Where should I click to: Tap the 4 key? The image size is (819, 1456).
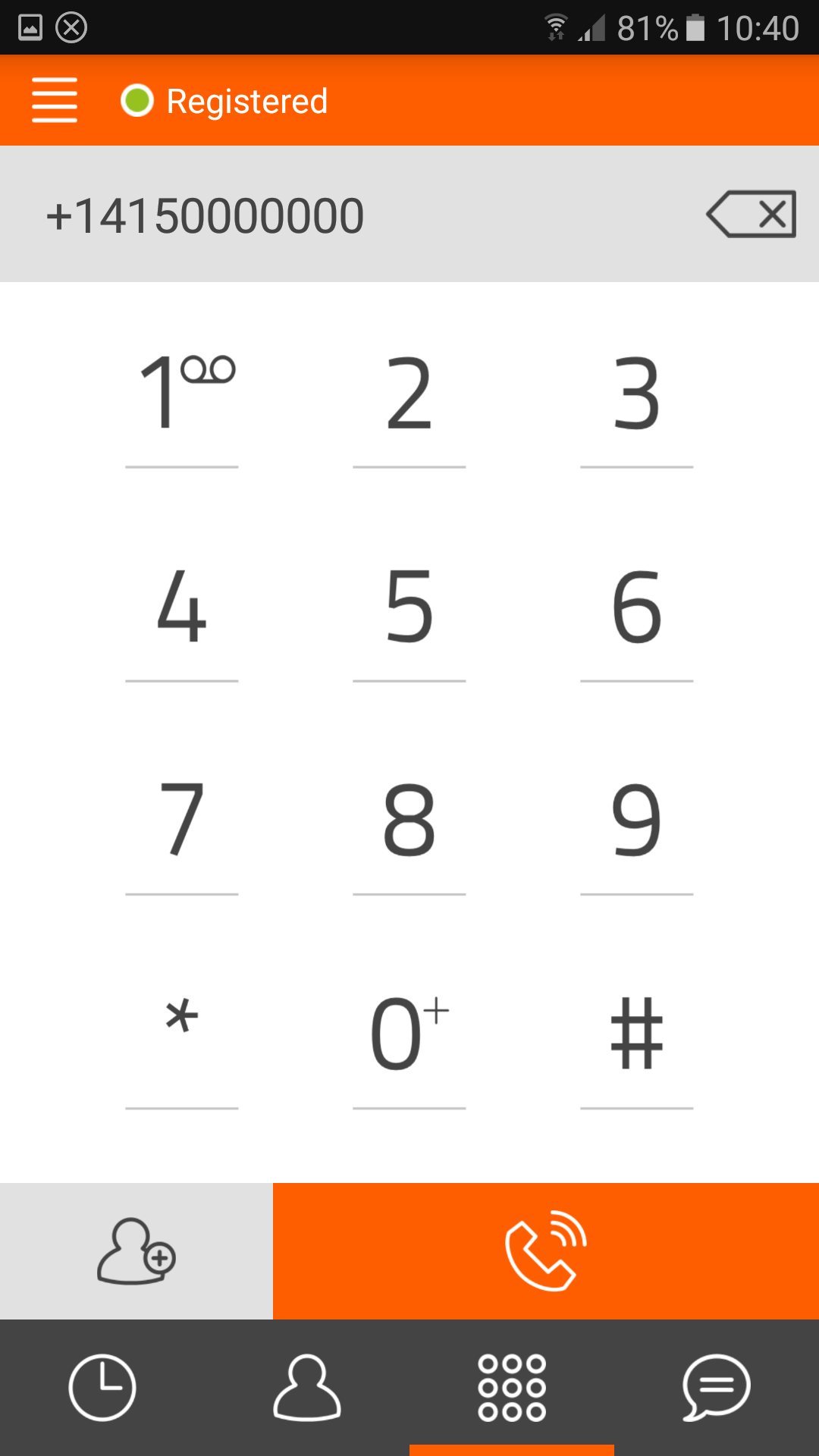[x=182, y=607]
